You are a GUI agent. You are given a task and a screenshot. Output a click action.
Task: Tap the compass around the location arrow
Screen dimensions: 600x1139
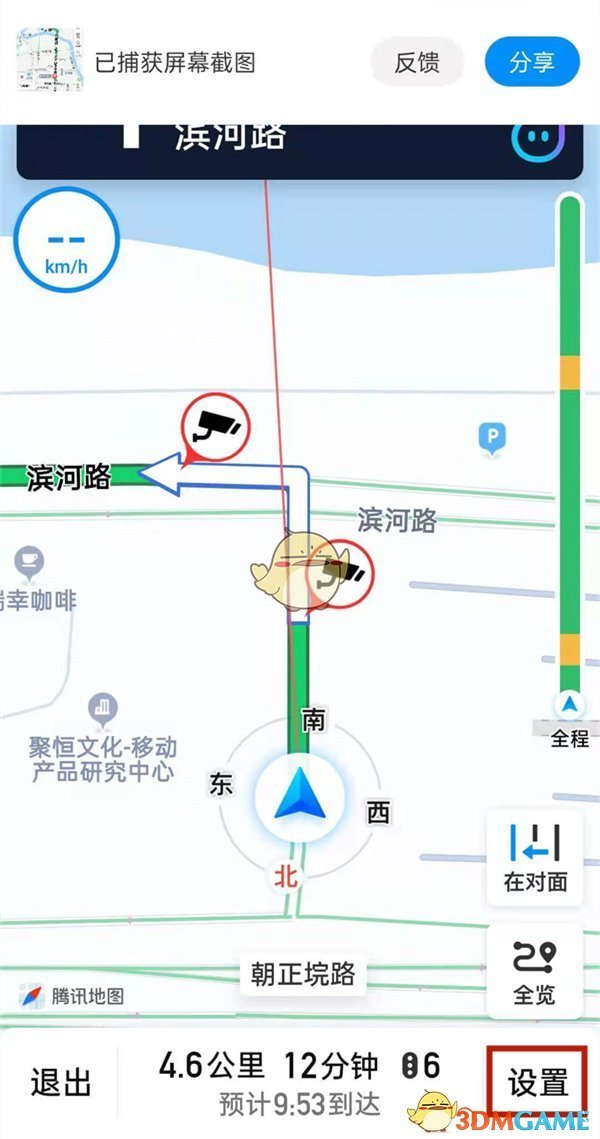[299, 798]
